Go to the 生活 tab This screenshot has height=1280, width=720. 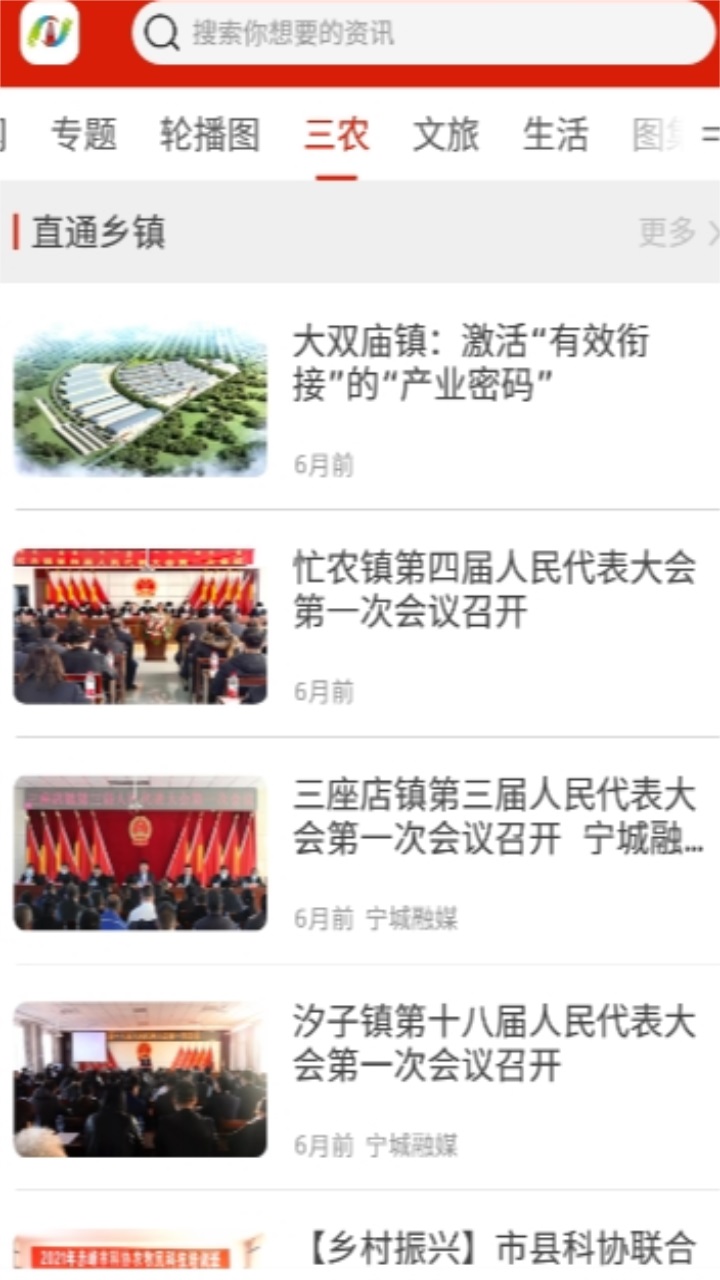(x=555, y=135)
